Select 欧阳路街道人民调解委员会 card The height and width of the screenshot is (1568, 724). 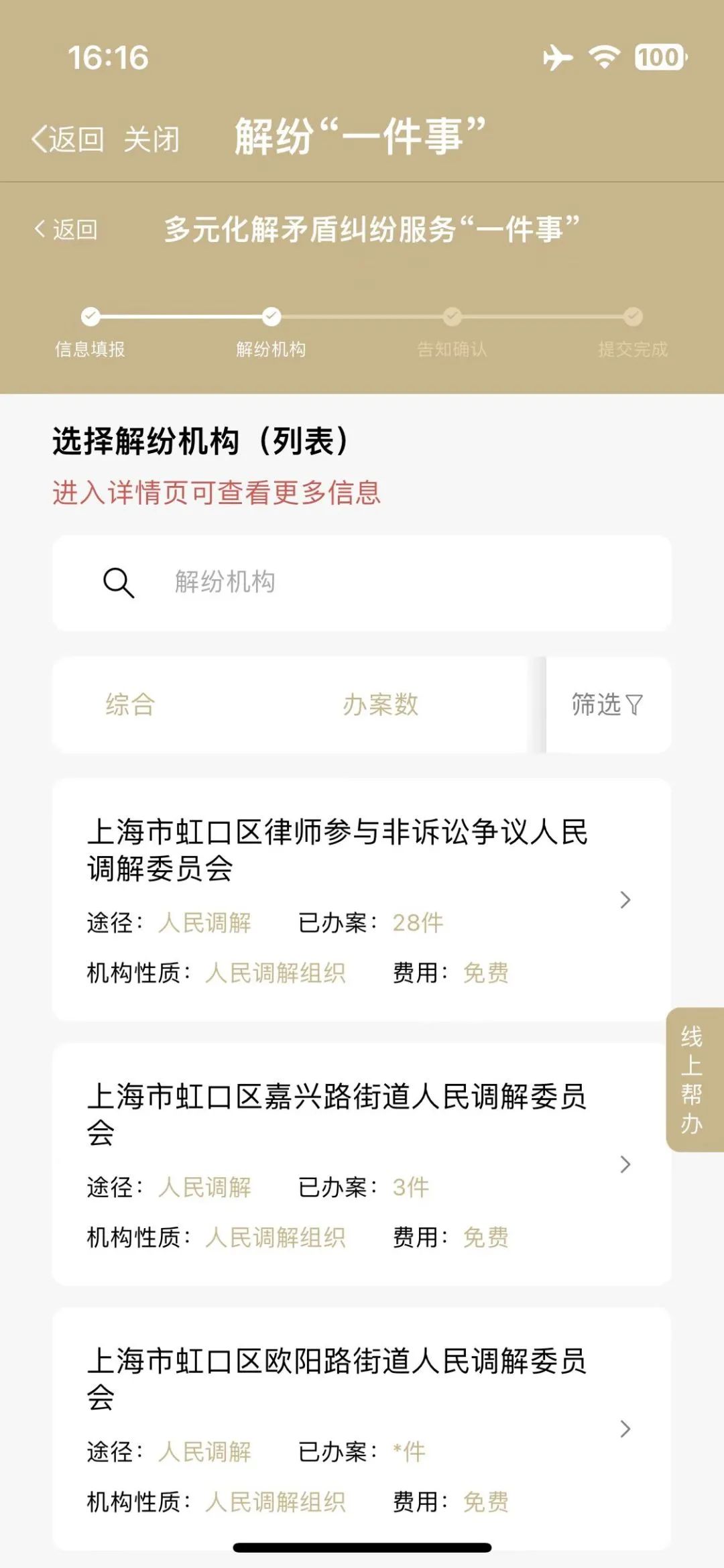362,1428
